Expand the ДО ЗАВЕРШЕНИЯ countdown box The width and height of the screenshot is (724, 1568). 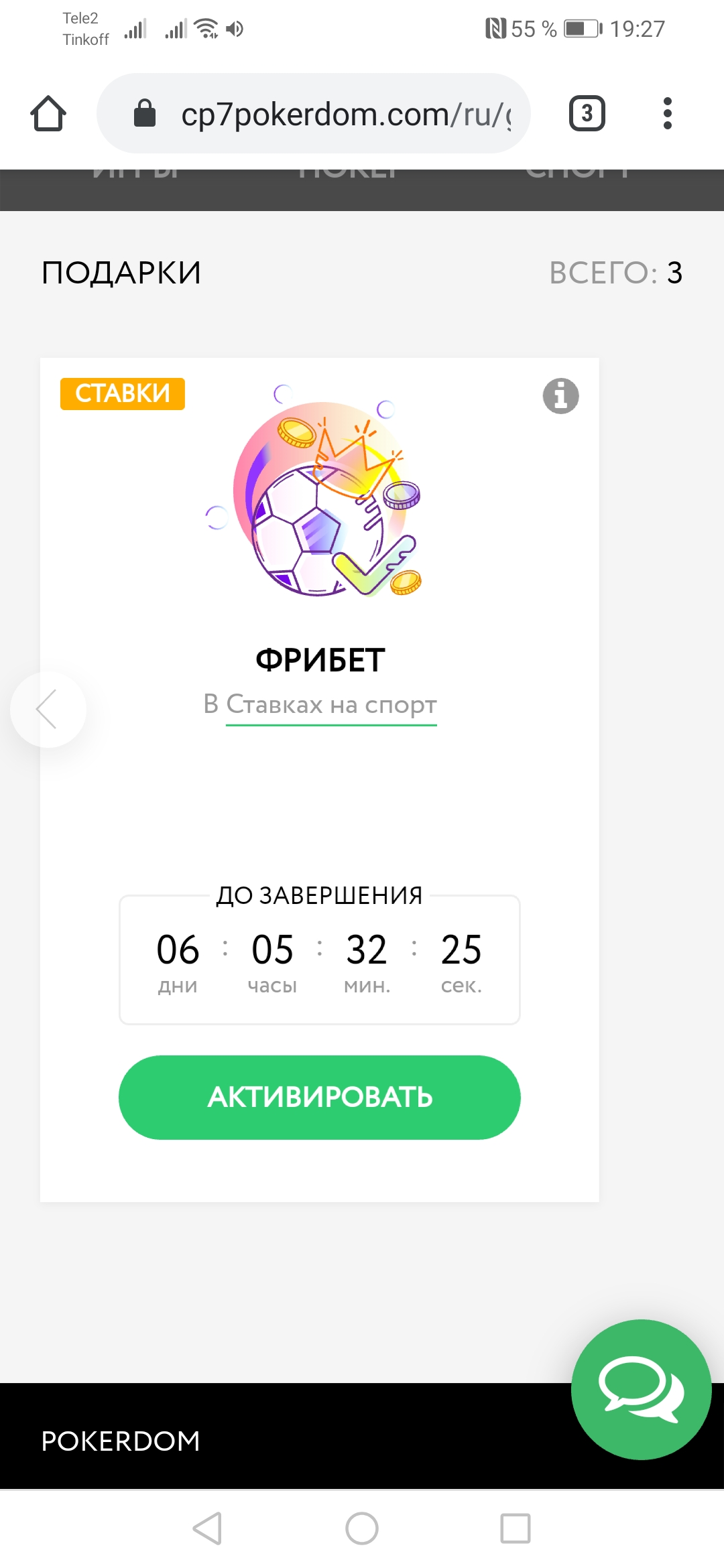click(320, 958)
